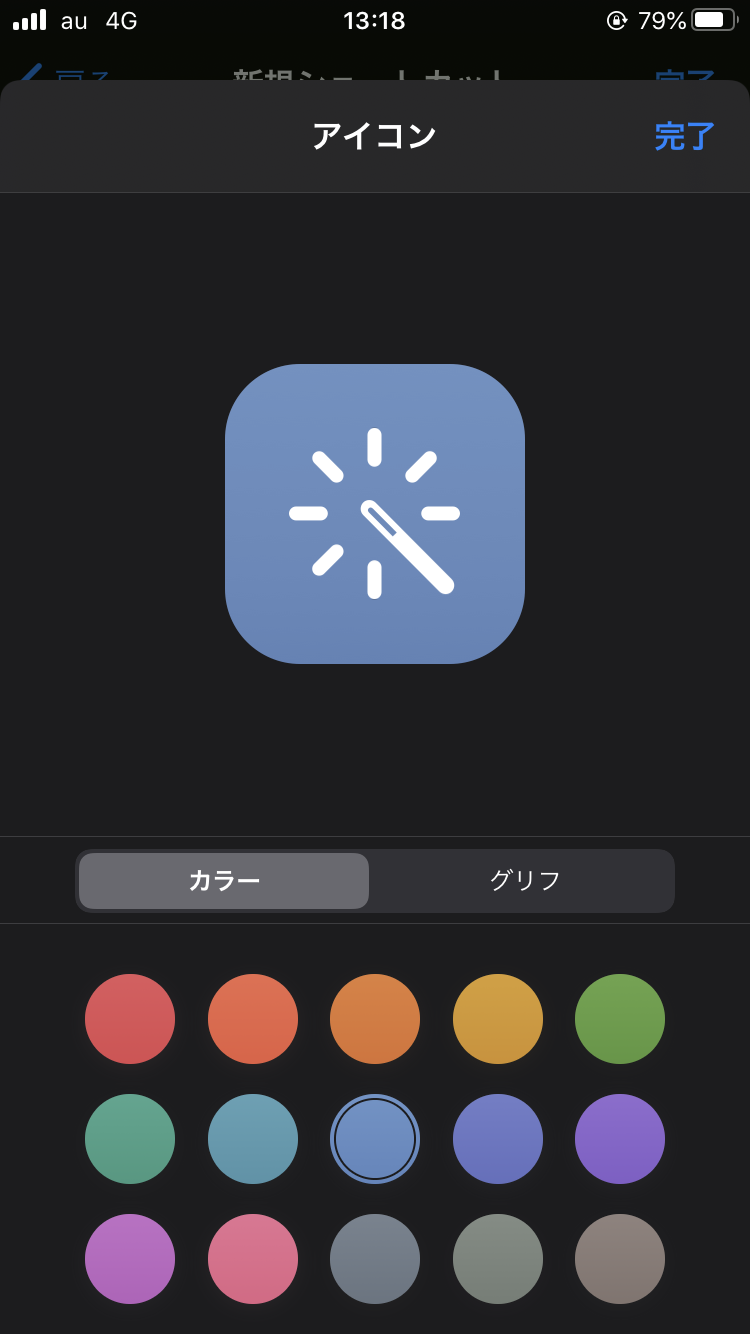Pick the green color swatch
Image resolution: width=750 pixels, height=1334 pixels.
(x=620, y=1019)
